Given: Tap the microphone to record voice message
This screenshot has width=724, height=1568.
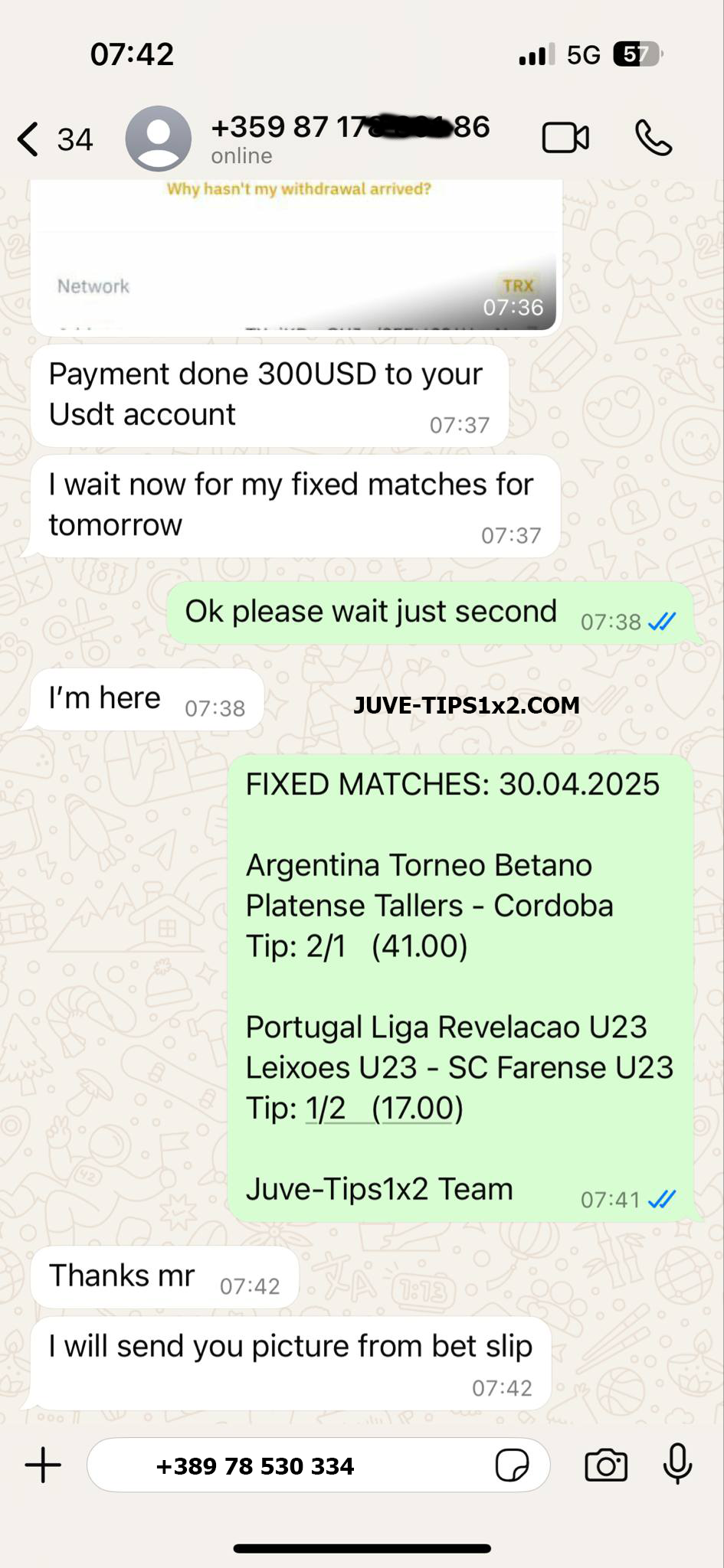Looking at the screenshot, I should click(677, 1464).
